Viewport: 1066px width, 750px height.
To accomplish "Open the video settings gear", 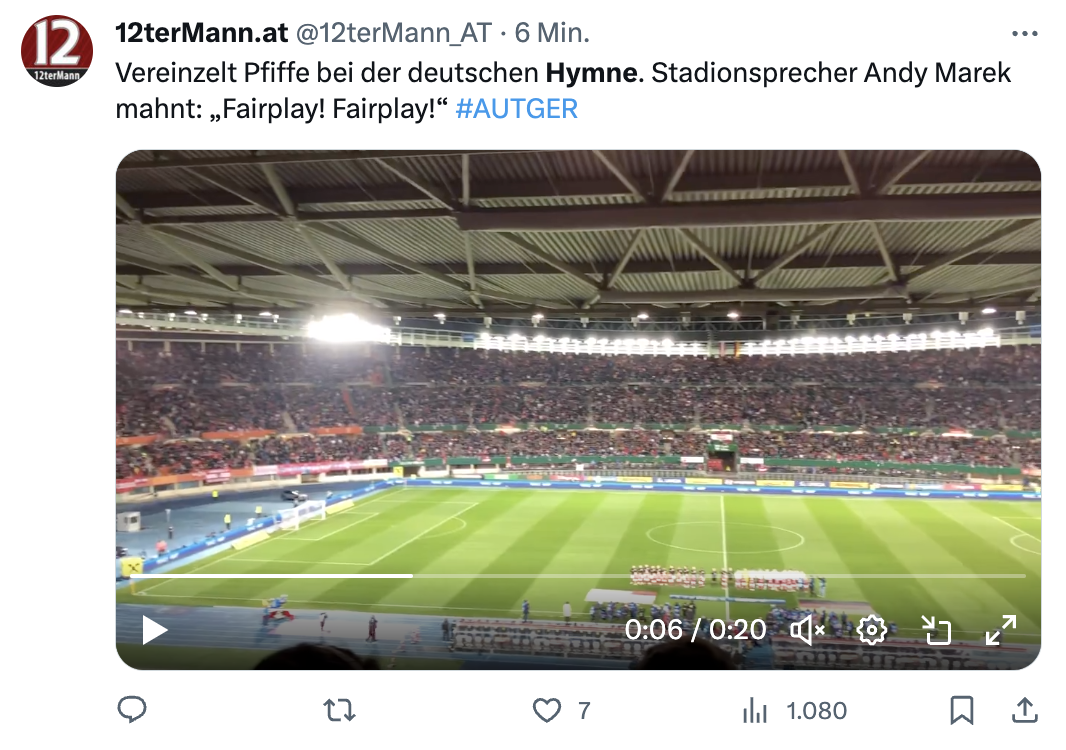I will pos(872,630).
